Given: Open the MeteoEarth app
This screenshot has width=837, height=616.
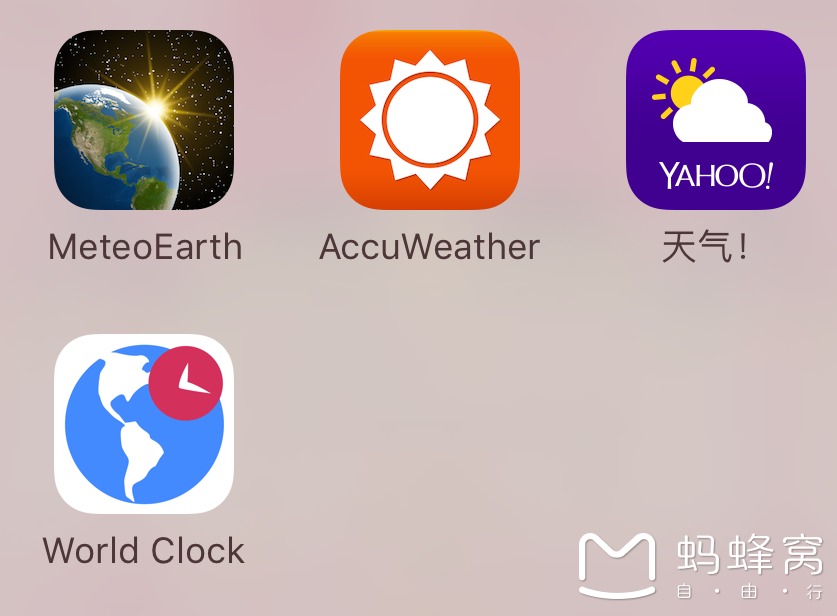Looking at the screenshot, I should (144, 120).
